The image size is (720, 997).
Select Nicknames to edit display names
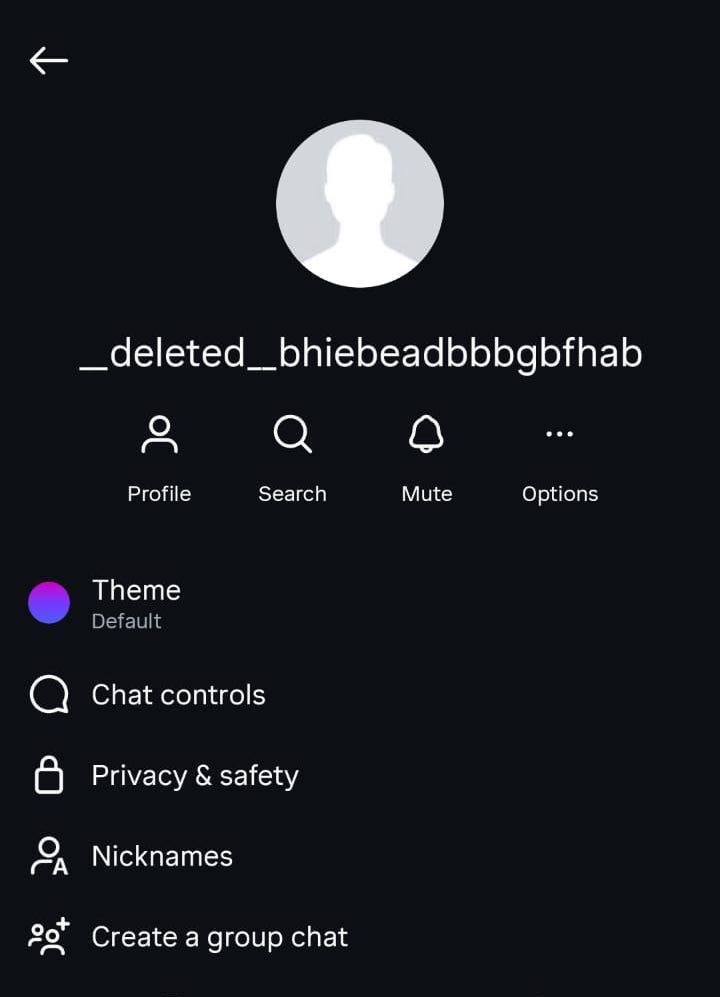click(x=161, y=855)
